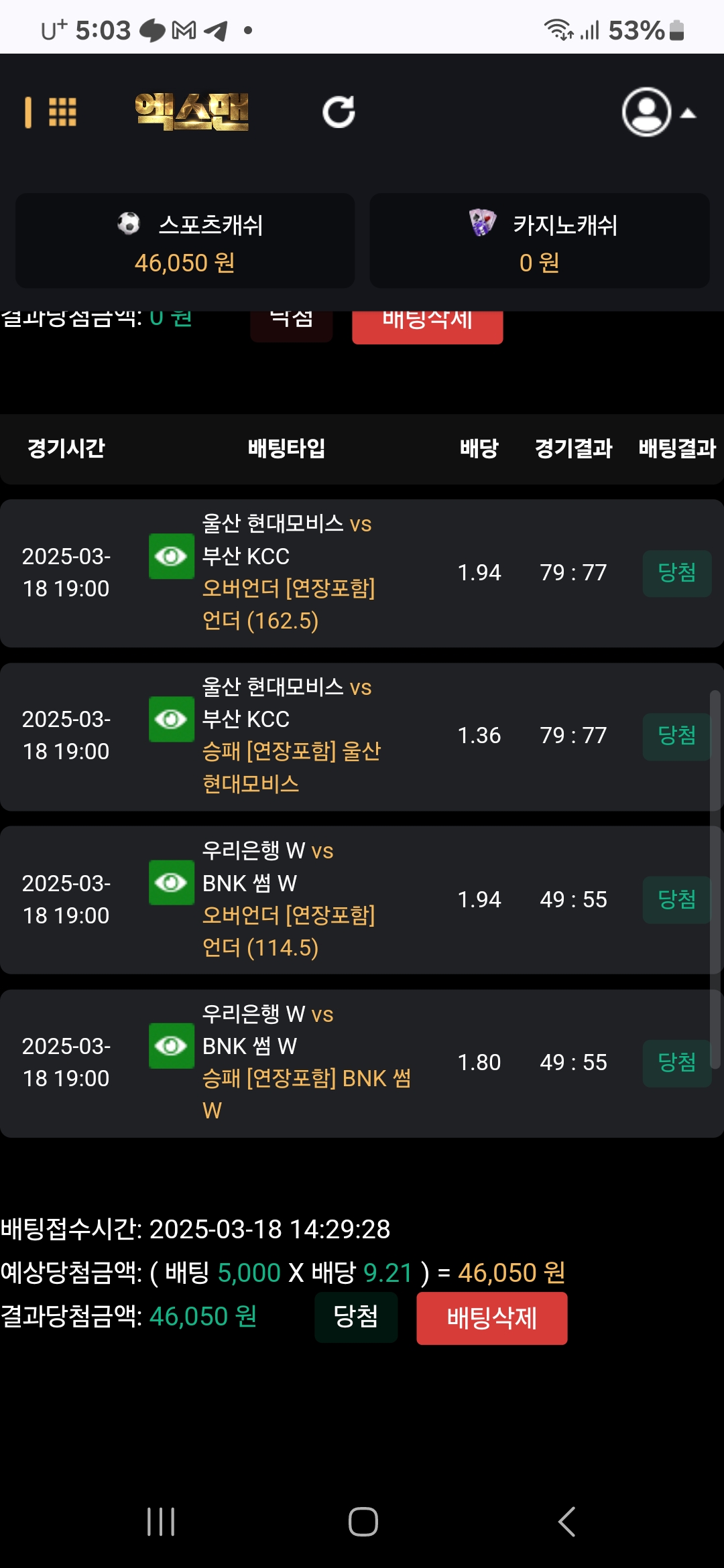
Task: Go to the system home screen
Action: point(363,1522)
